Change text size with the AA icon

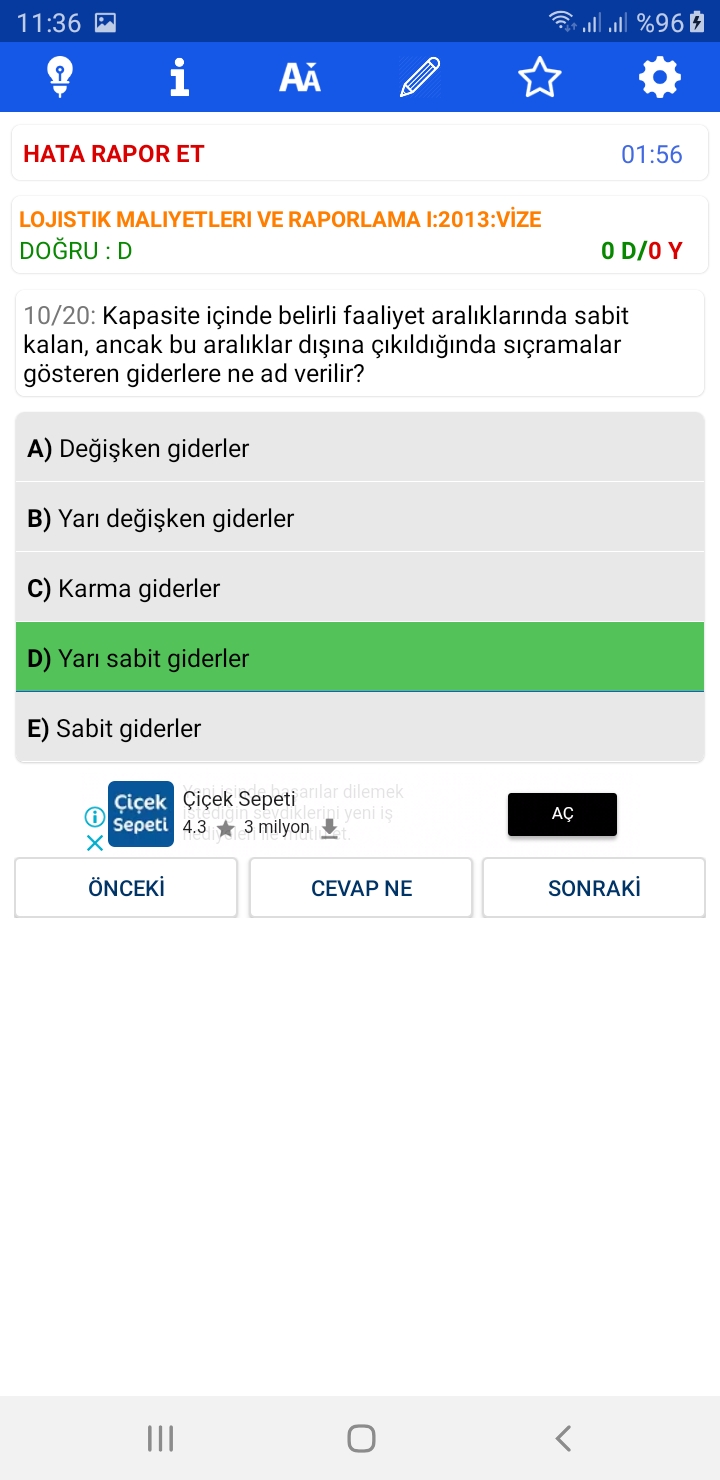coord(300,77)
